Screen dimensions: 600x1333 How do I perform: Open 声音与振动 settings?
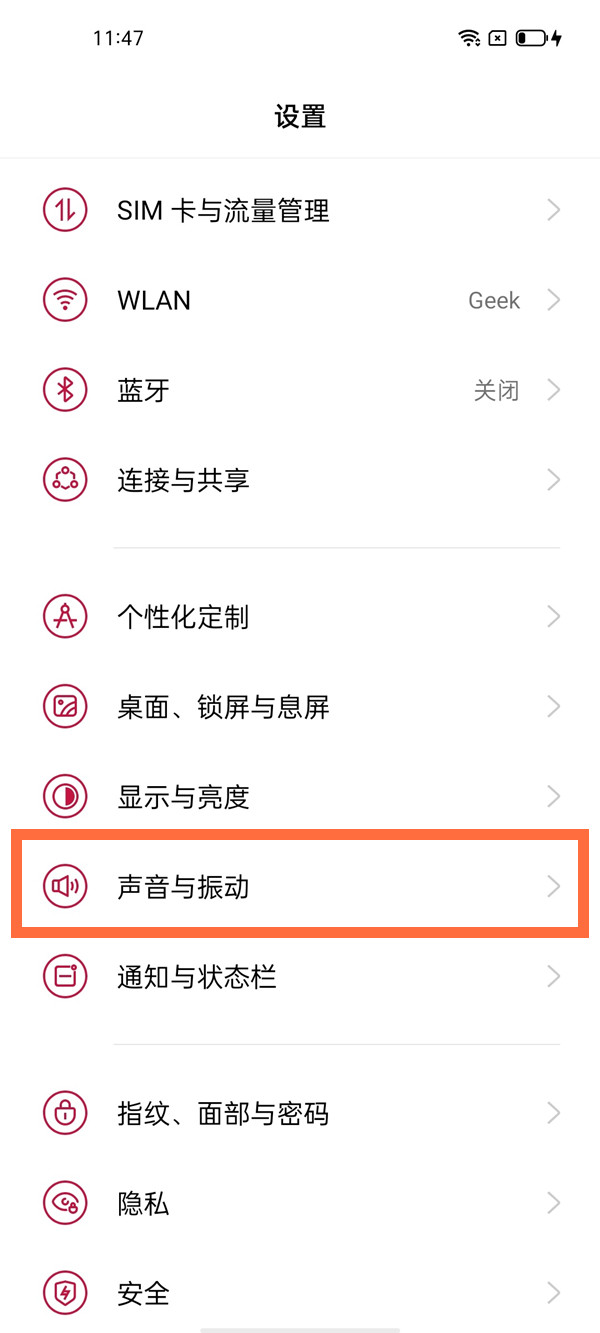(300, 886)
